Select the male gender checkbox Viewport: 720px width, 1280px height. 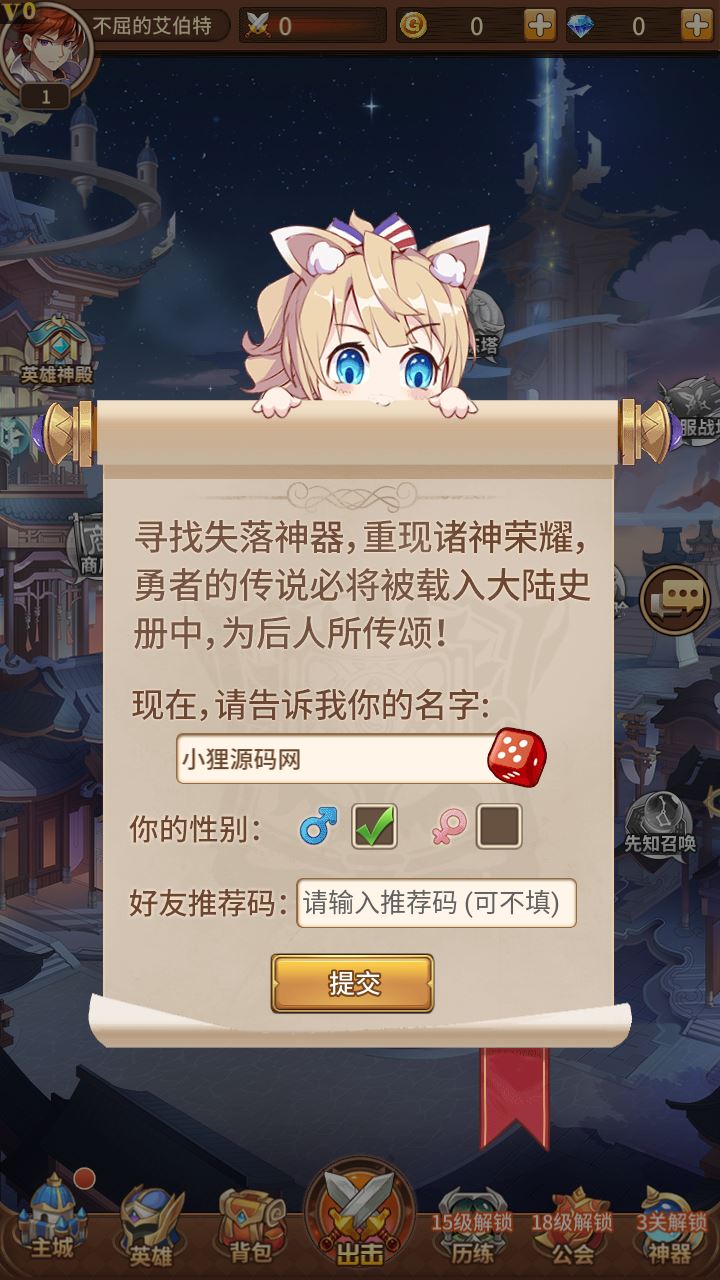tap(374, 827)
